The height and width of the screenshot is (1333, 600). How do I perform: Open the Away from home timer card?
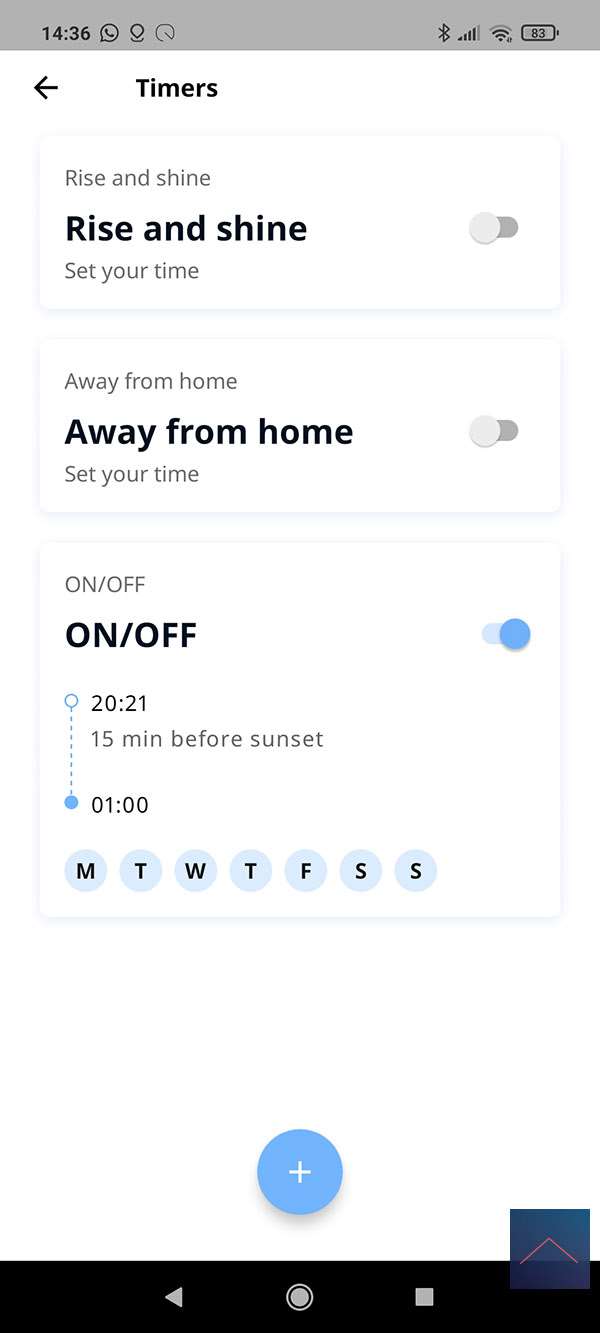[250, 430]
